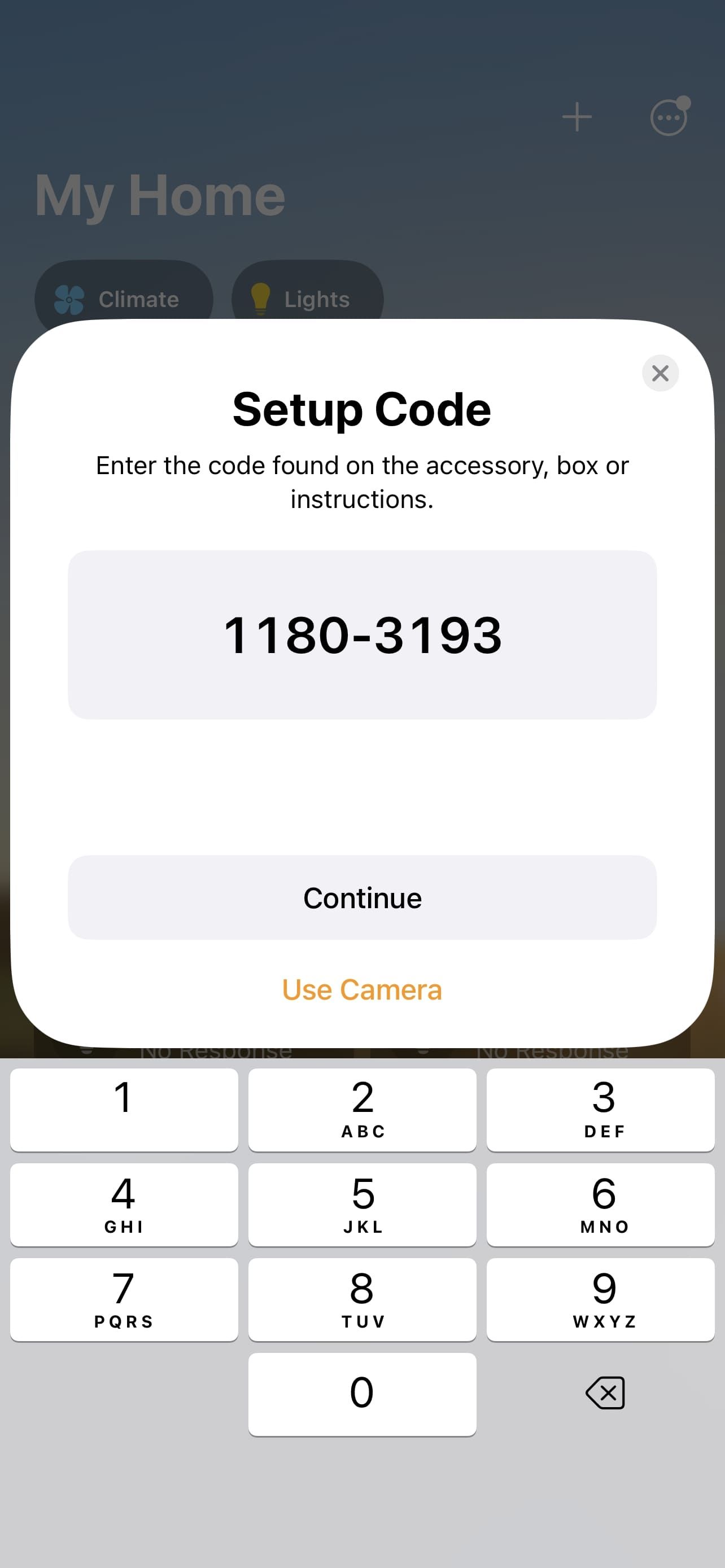This screenshot has width=725, height=1568.
Task: Delete last digit with backspace key
Action: tap(605, 1392)
